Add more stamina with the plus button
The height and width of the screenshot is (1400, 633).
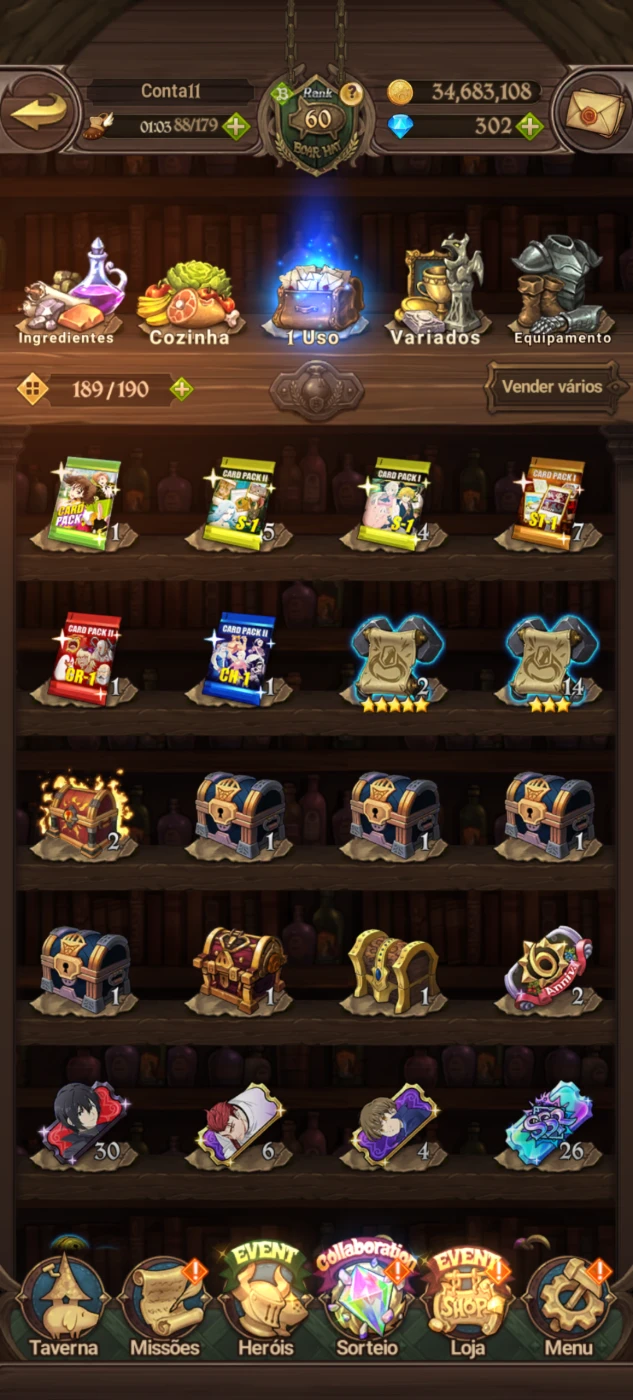(x=236, y=127)
